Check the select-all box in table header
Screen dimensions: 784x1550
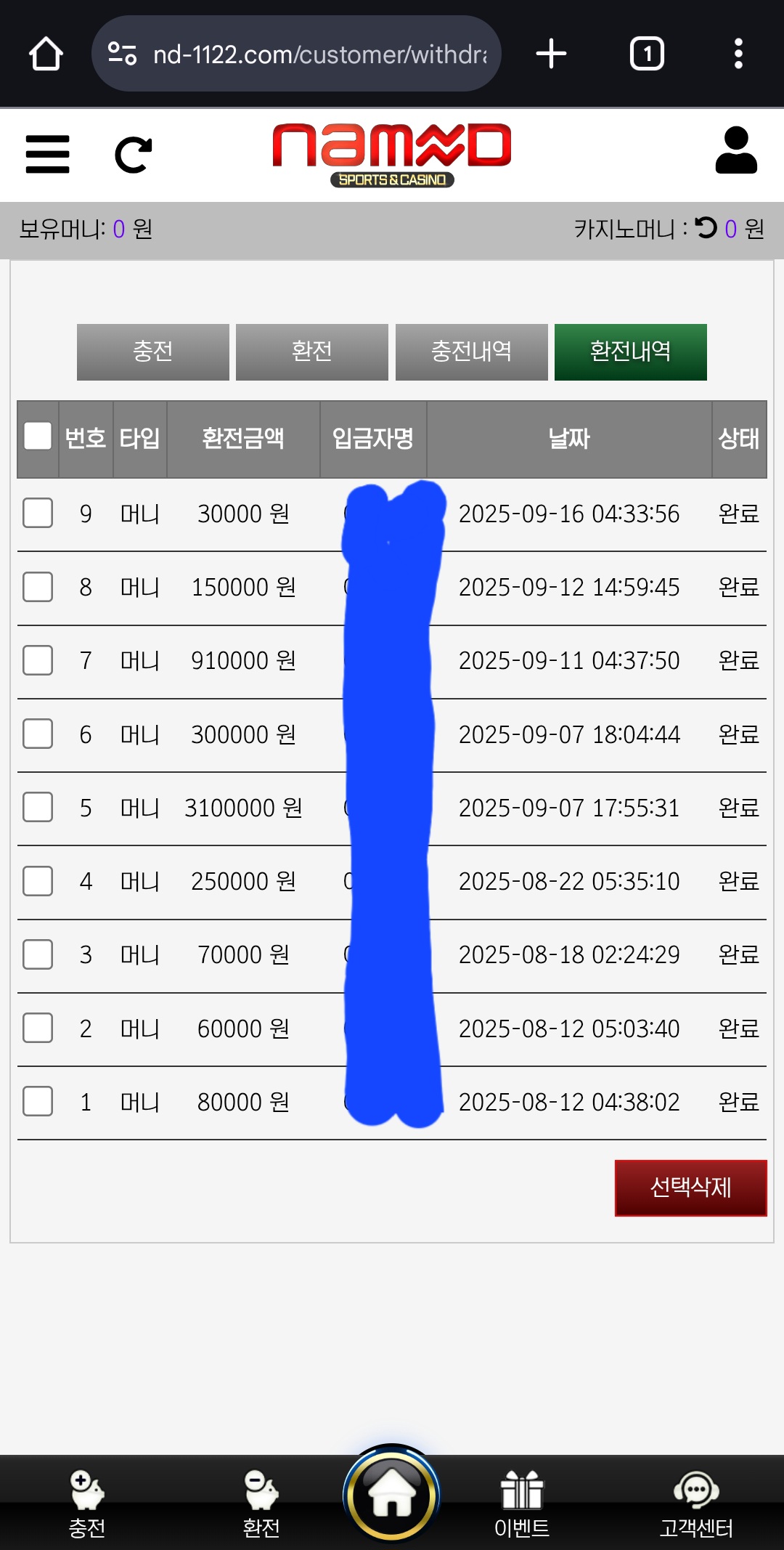[x=38, y=437]
